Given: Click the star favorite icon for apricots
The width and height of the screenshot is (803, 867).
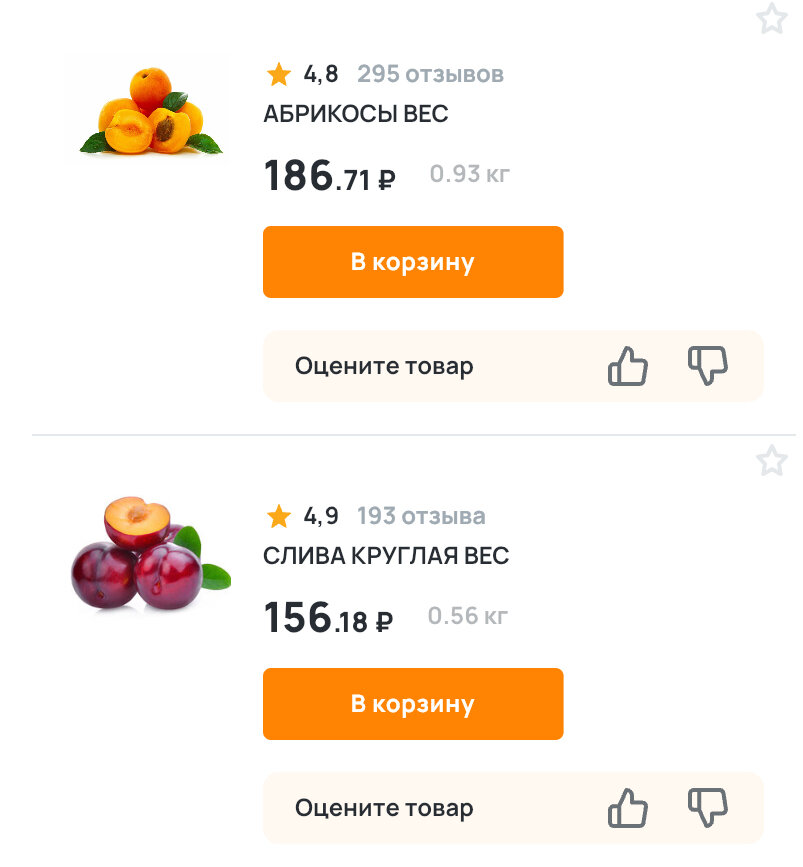Looking at the screenshot, I should (770, 17).
